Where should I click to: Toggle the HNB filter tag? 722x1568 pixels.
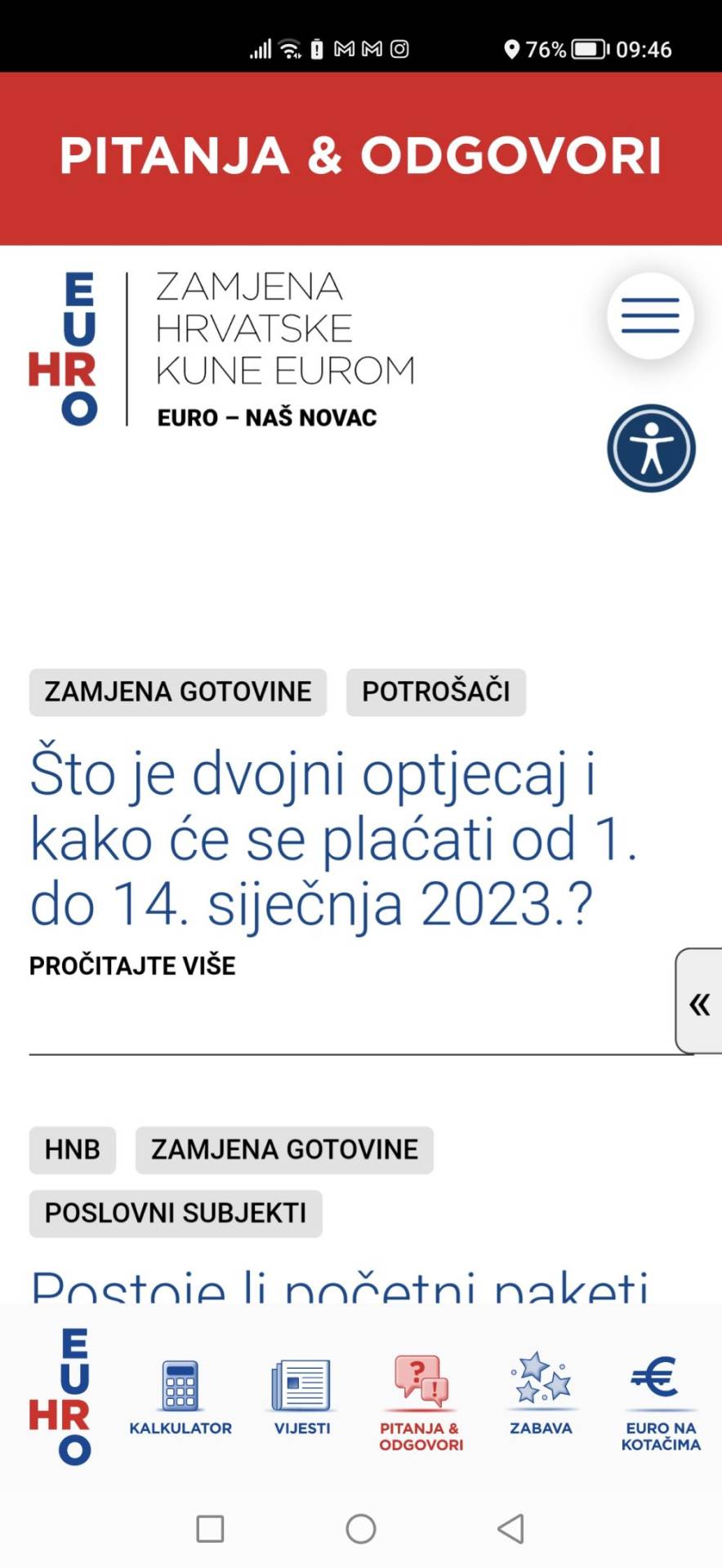tap(72, 1149)
